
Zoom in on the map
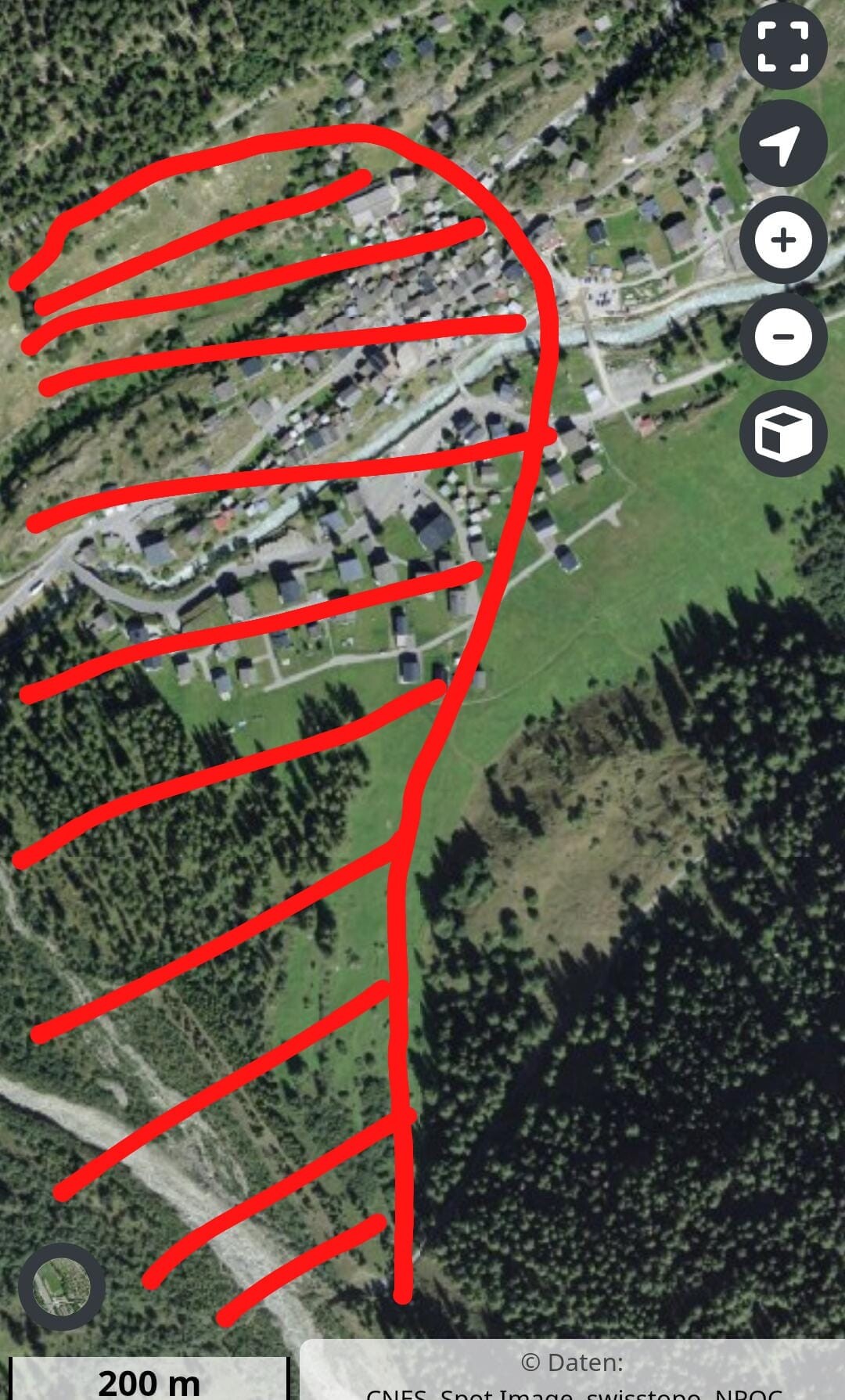pyautogui.click(x=783, y=240)
